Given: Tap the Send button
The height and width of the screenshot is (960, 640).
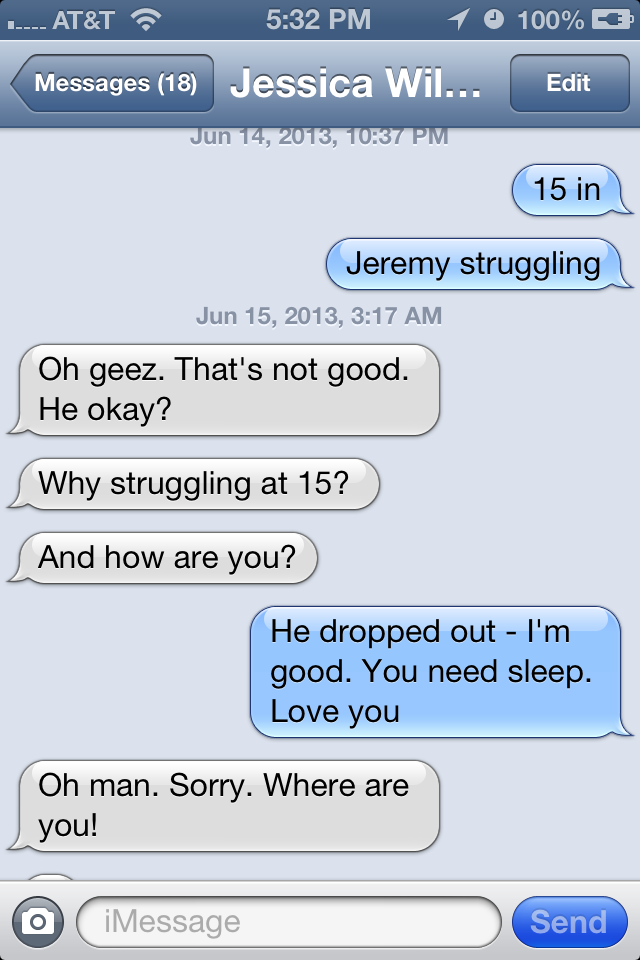Looking at the screenshot, I should 568,921.
